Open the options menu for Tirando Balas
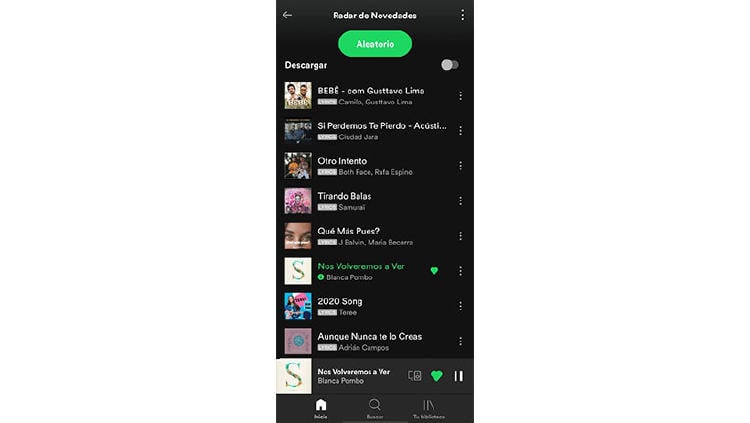This screenshot has width=750, height=423. [x=460, y=201]
